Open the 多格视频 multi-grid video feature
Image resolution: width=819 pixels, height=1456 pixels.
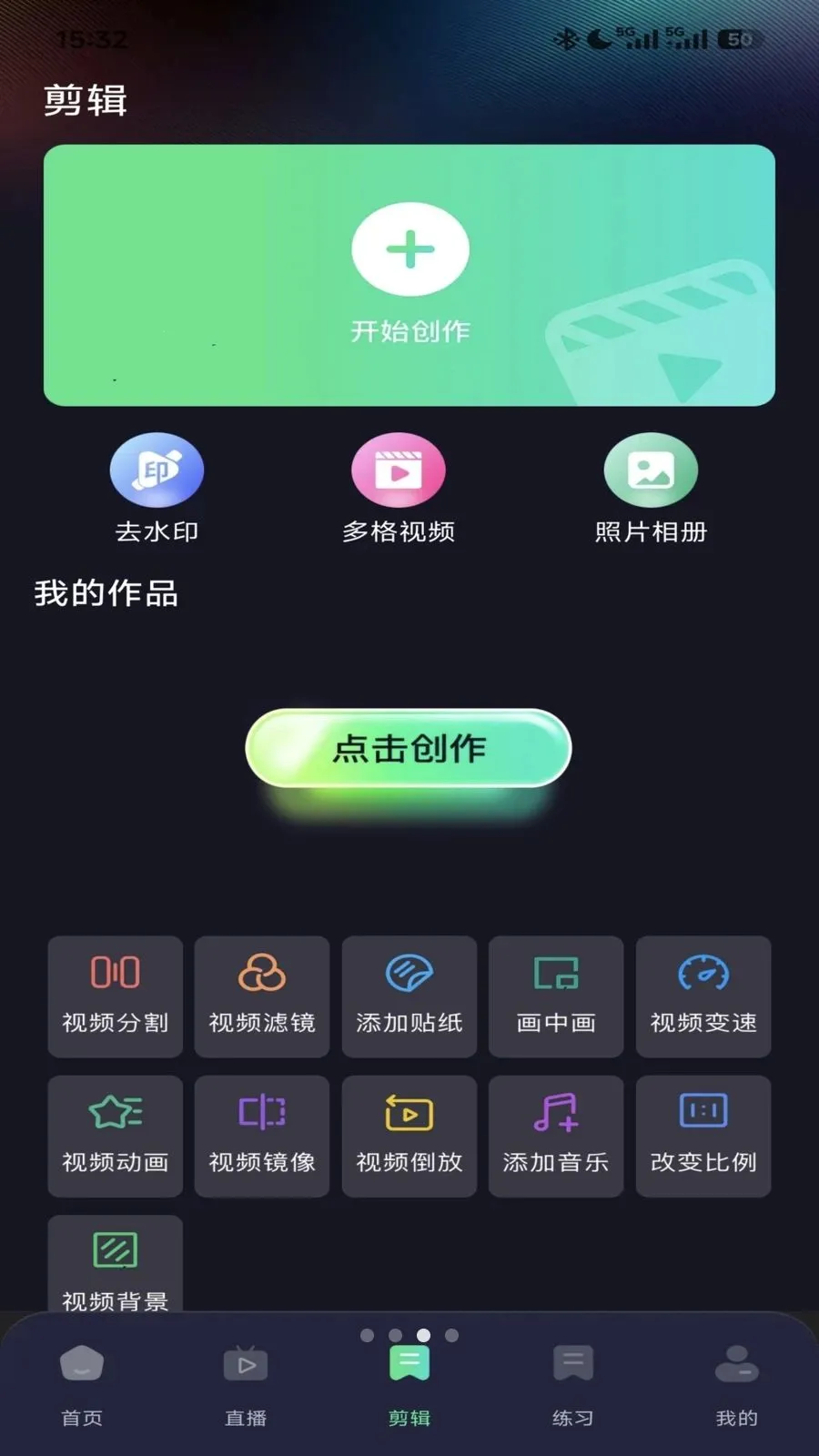coord(399,487)
